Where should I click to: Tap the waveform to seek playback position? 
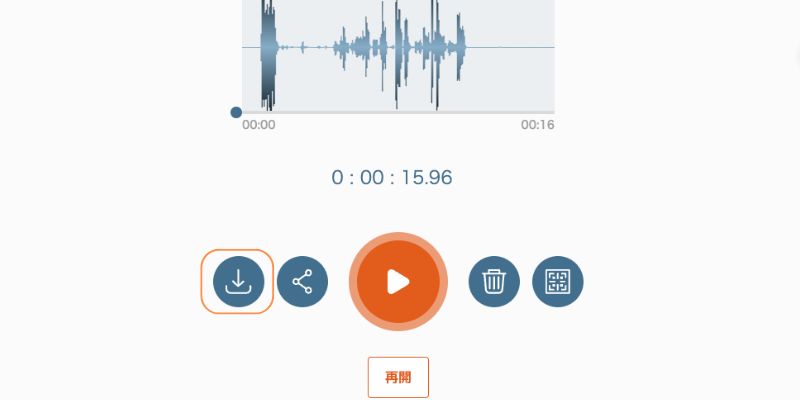click(x=398, y=50)
